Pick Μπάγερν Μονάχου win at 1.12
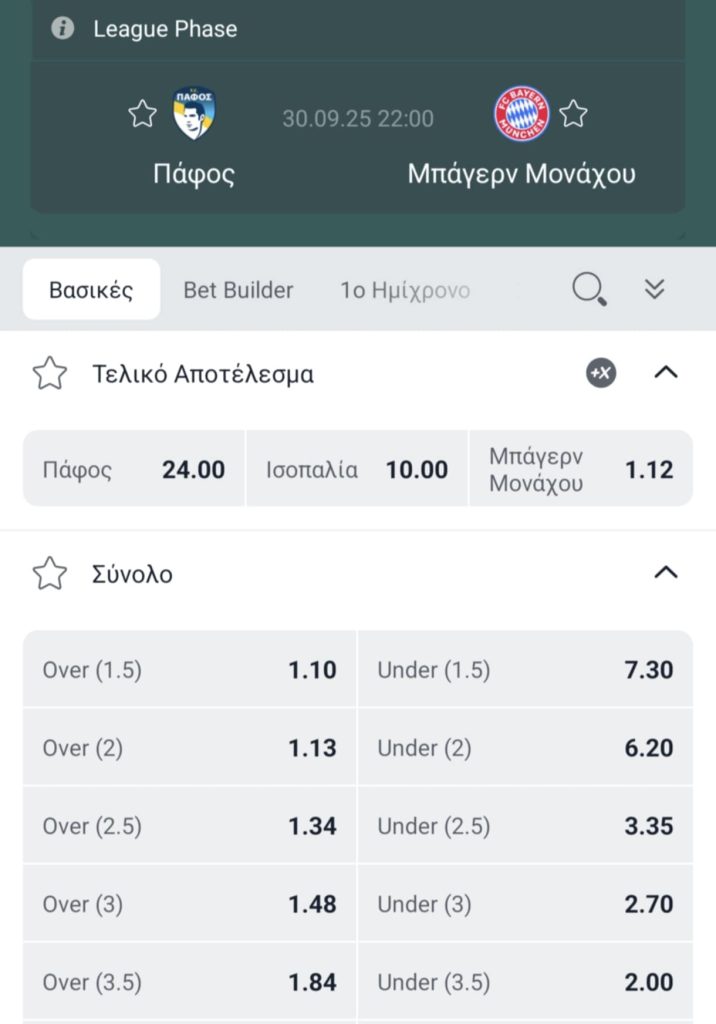 581,469
